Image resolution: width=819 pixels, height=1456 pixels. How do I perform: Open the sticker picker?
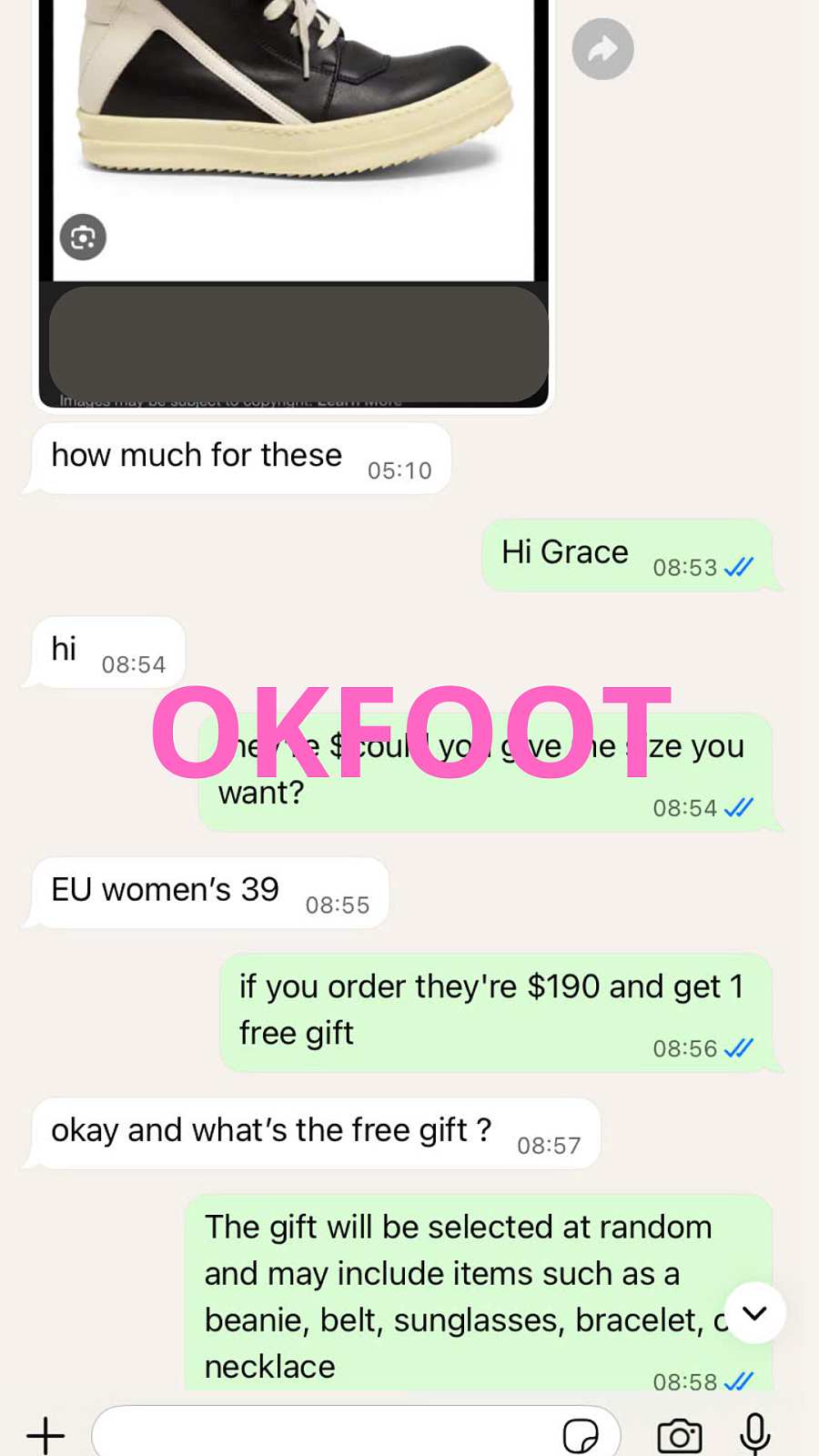(581, 1435)
